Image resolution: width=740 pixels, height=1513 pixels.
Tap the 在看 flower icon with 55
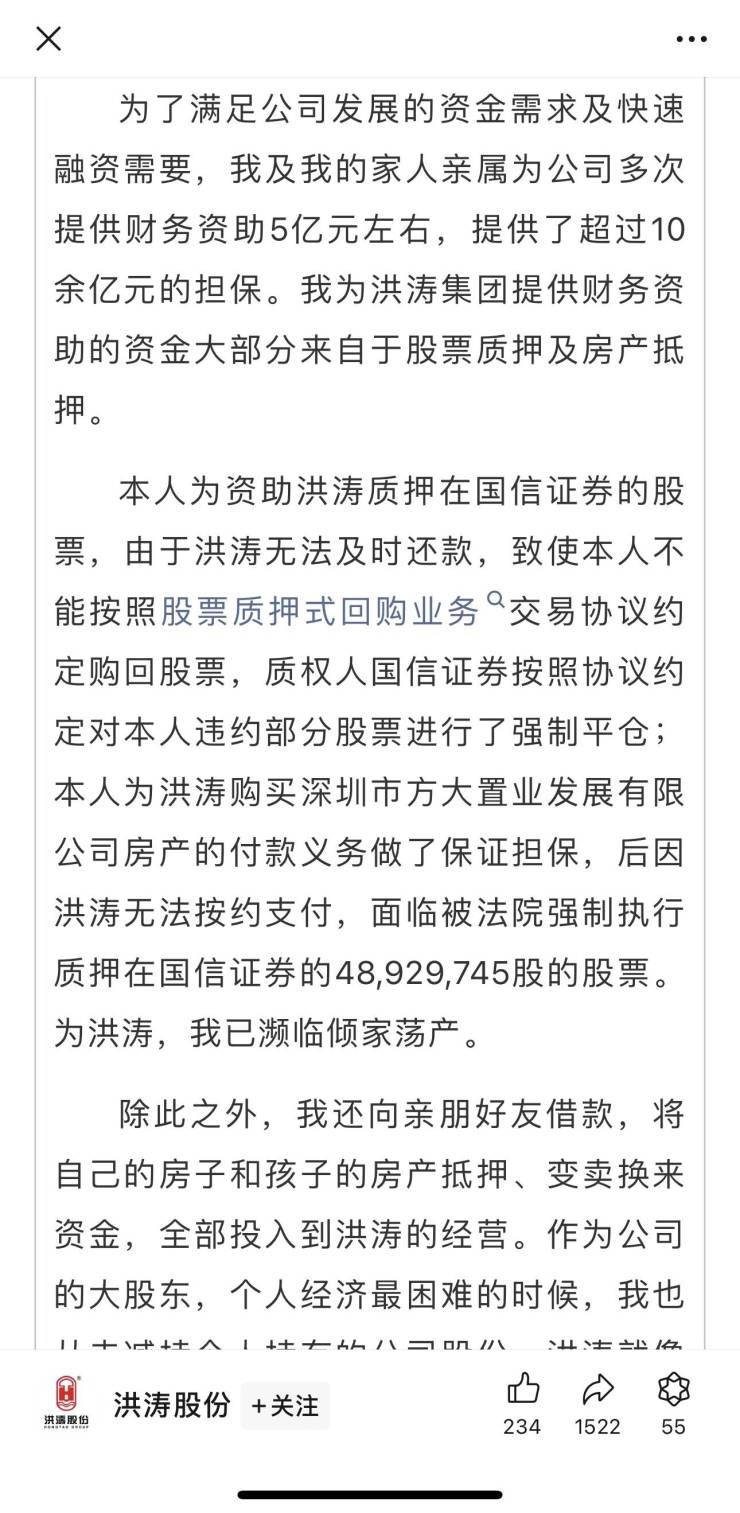tap(673, 1390)
